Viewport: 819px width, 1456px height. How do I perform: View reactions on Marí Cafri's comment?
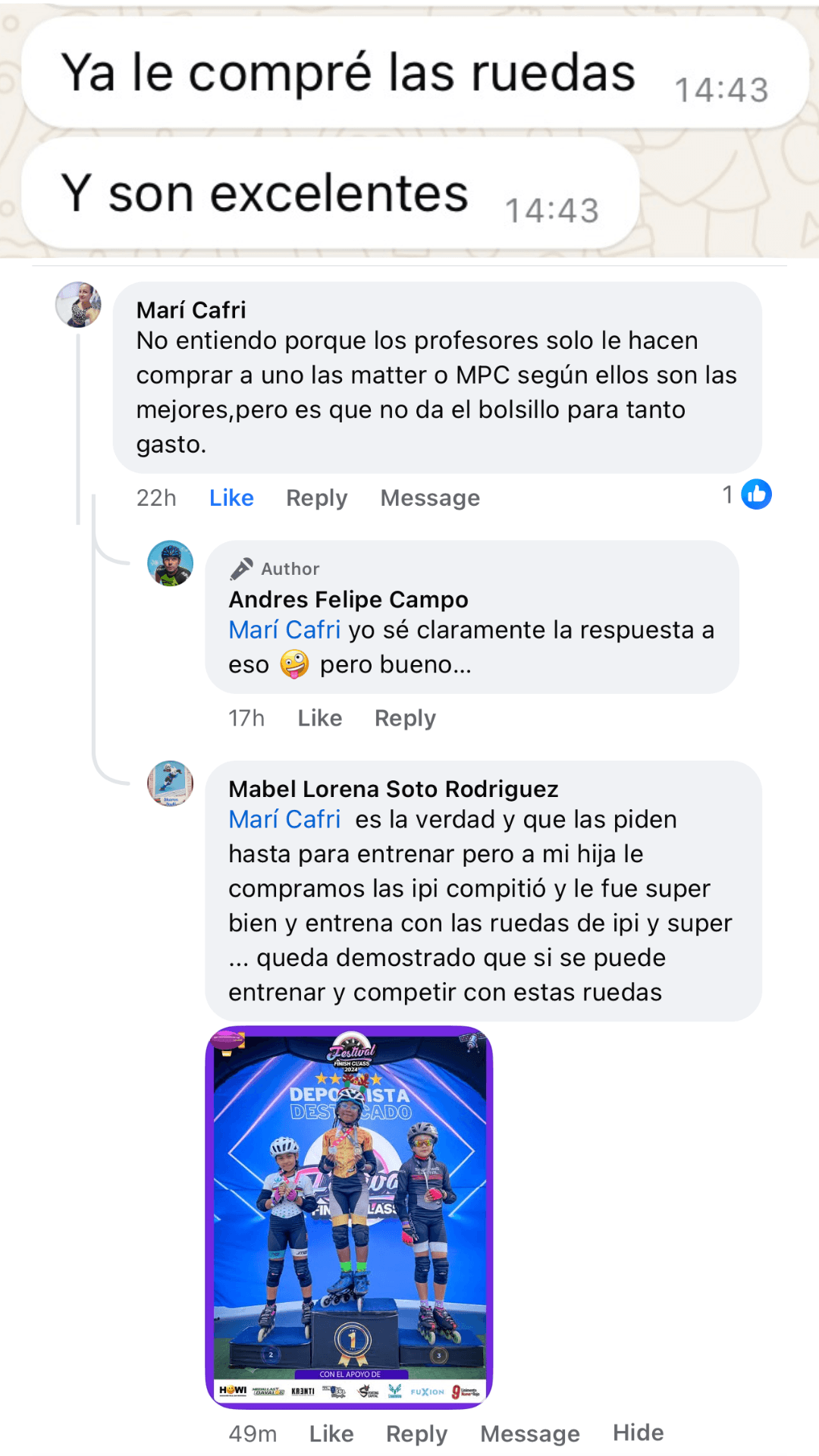pos(747,494)
